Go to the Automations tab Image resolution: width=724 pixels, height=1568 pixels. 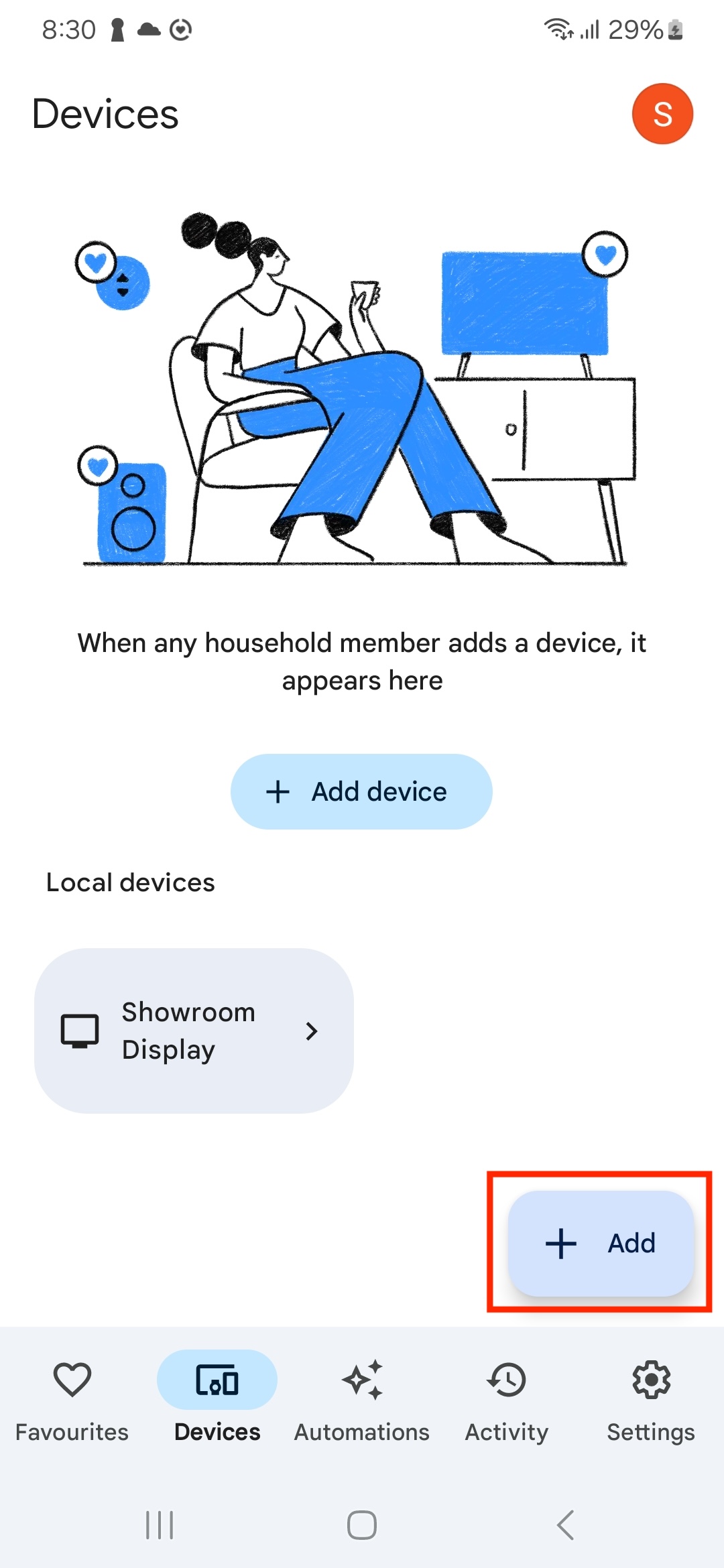(362, 1398)
